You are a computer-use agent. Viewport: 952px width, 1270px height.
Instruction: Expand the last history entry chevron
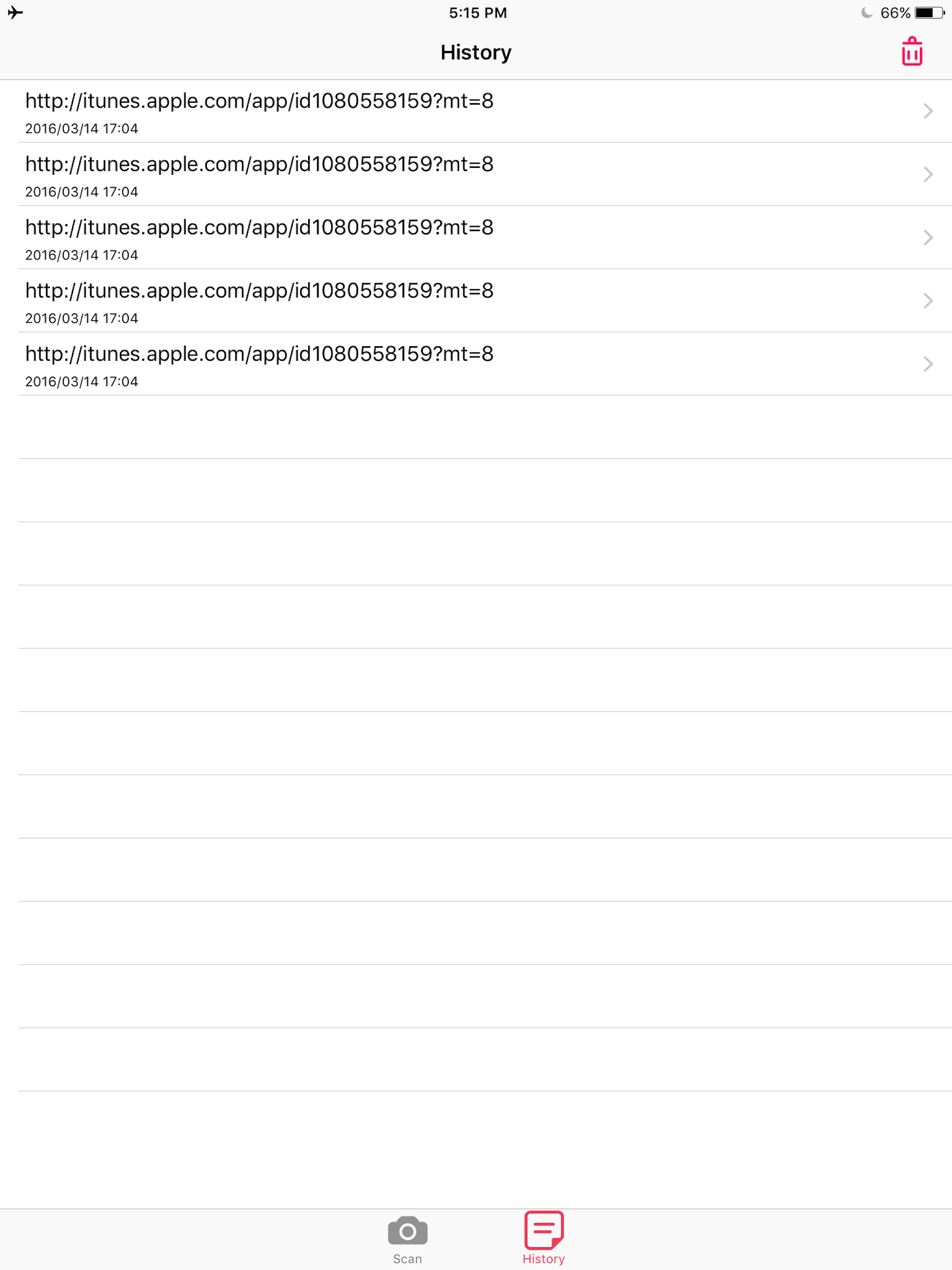point(927,364)
